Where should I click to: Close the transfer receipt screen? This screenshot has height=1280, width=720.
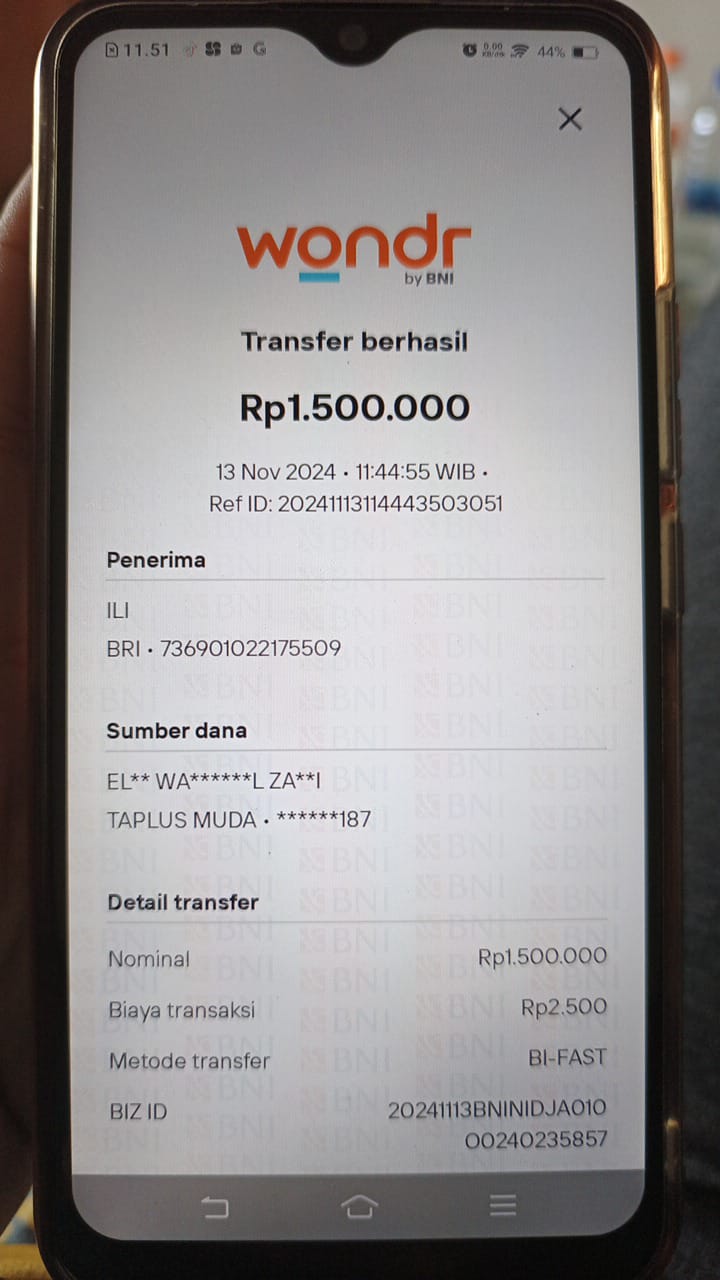click(570, 120)
